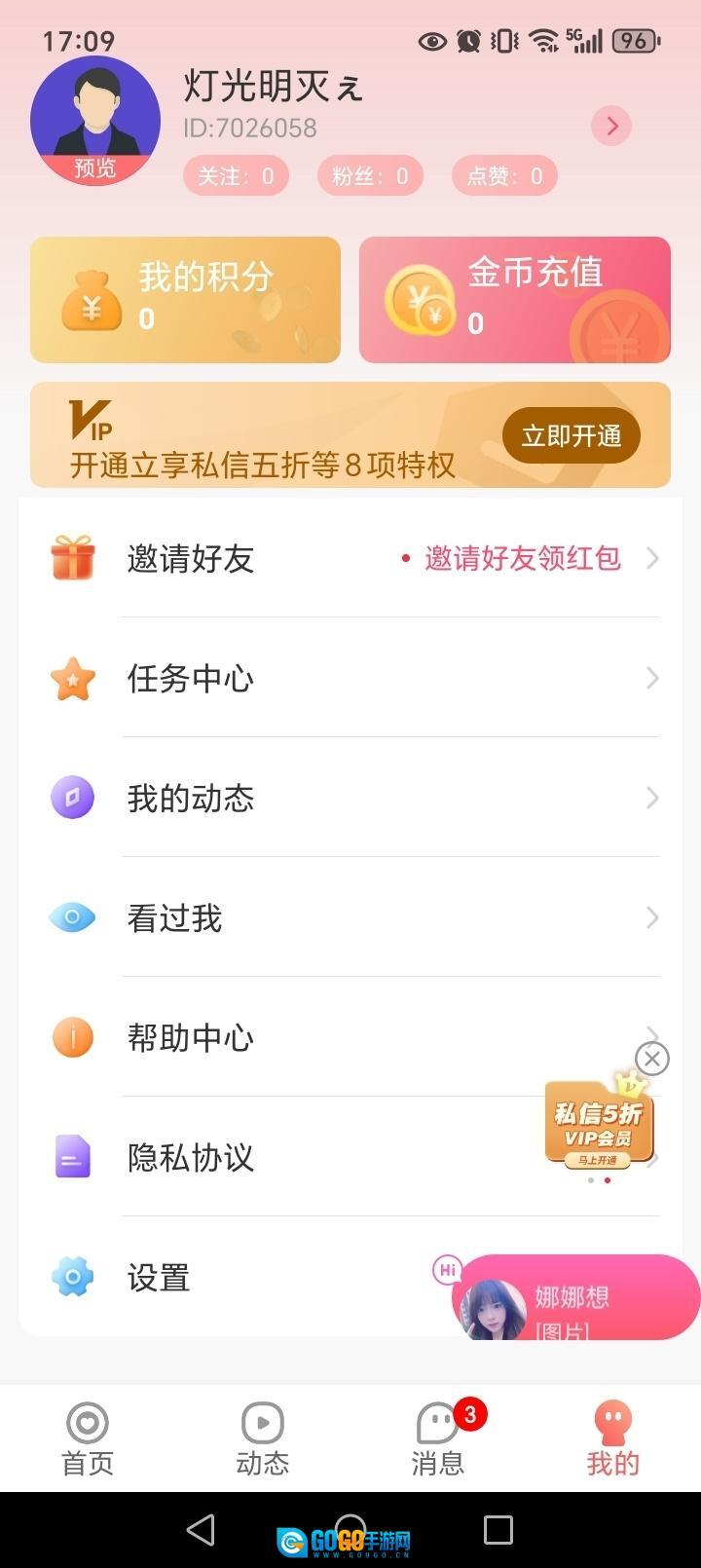Dismiss the floating 私信5折 VIP promo
Screen dimensions: 701x1568
[651, 1059]
